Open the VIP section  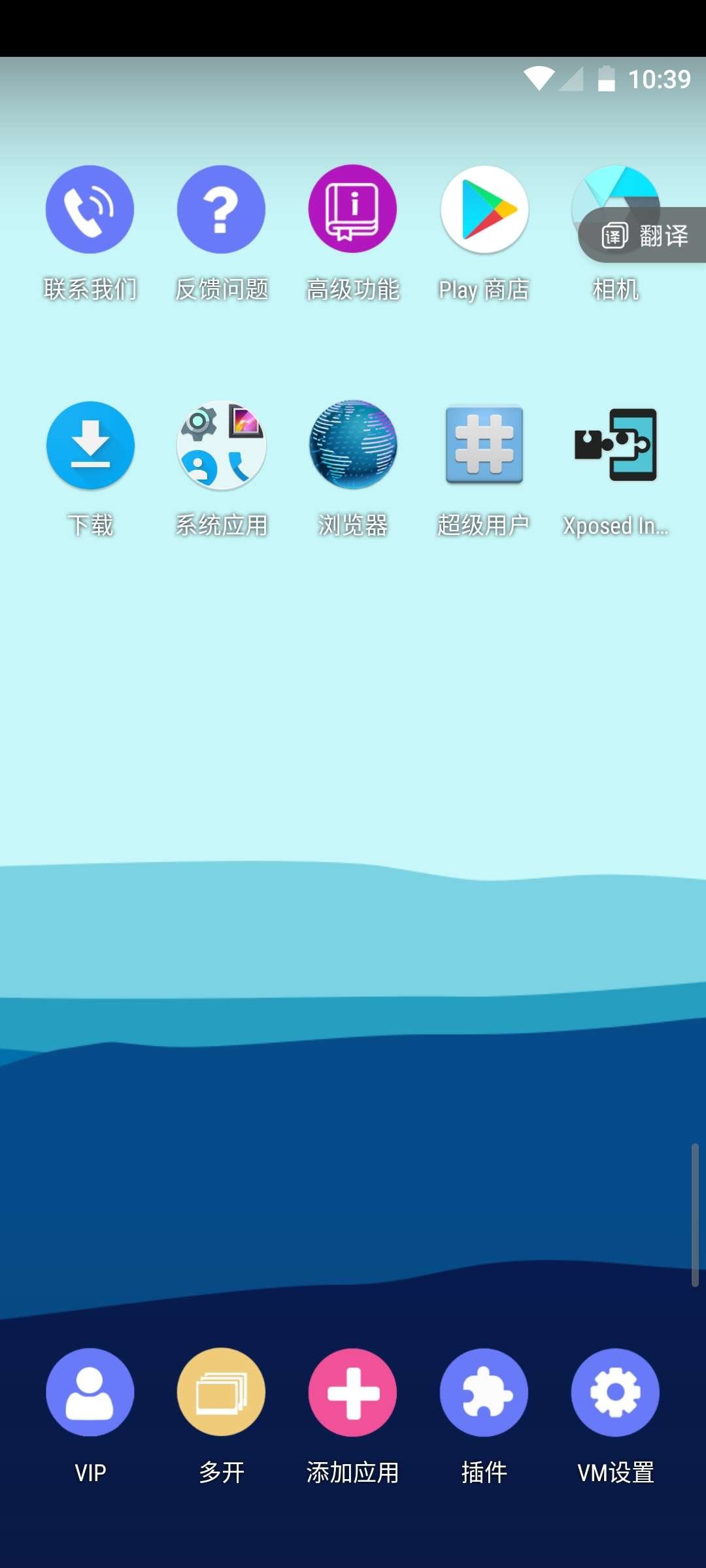pyautogui.click(x=90, y=1392)
